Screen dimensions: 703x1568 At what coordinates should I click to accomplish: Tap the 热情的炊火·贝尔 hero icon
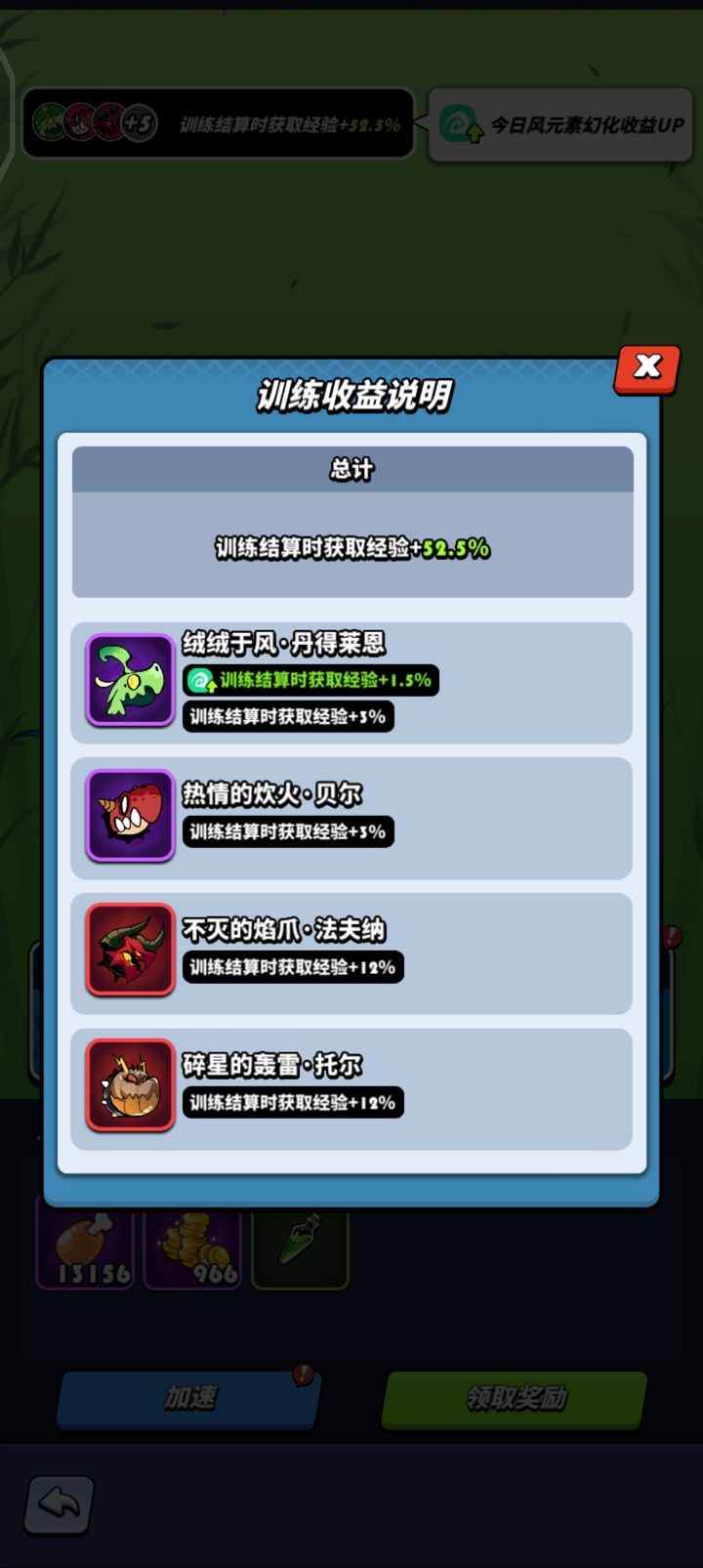(130, 815)
